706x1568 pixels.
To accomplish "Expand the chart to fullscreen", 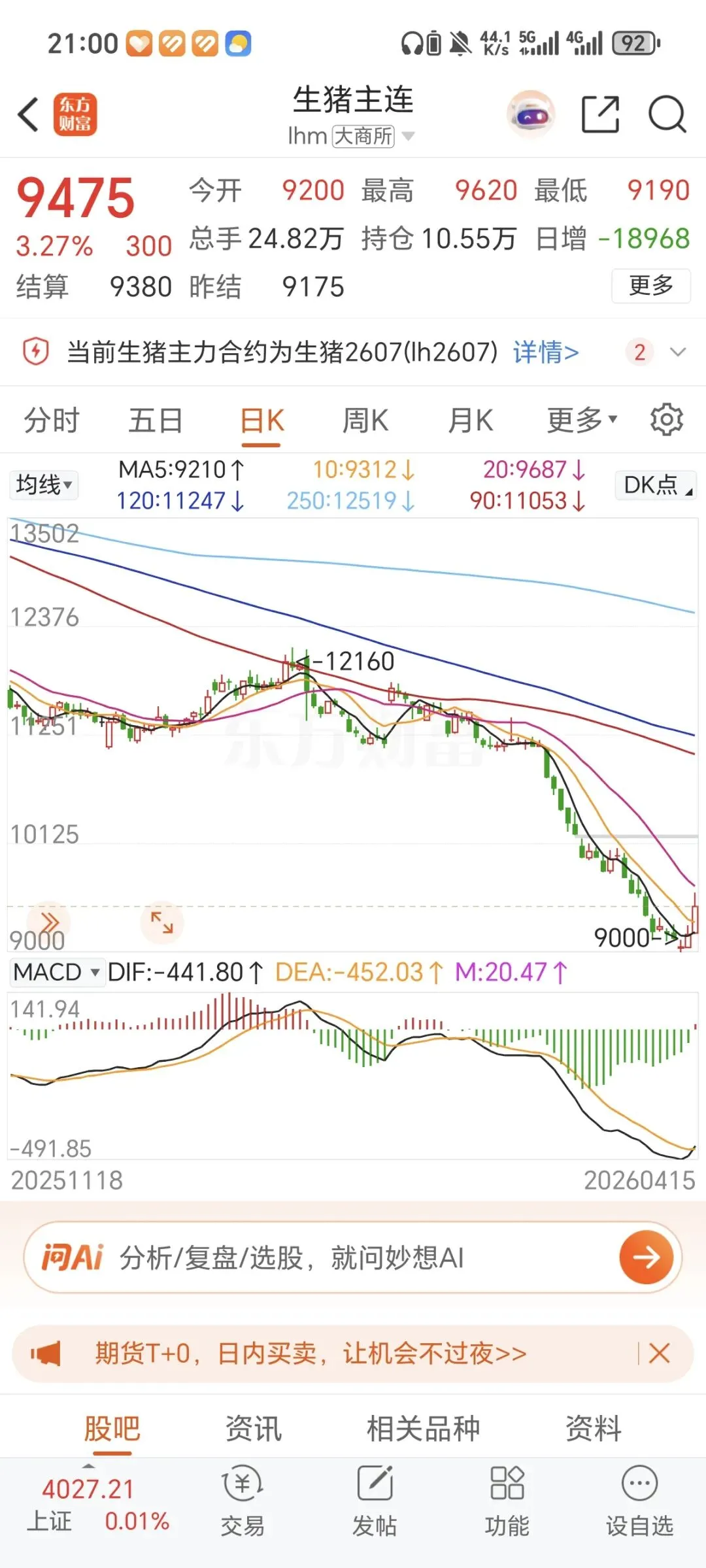I will 161,922.
